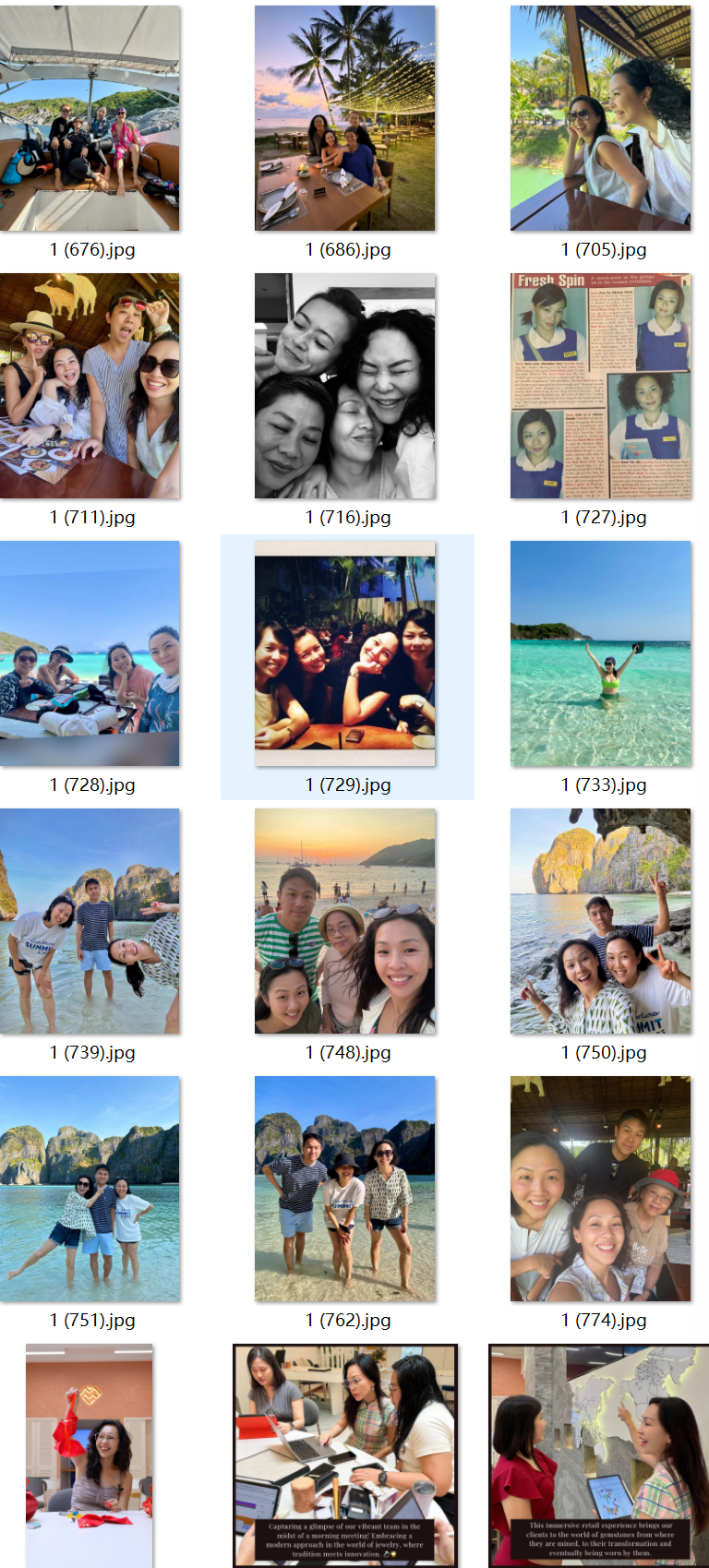Tap the 1 (751).jpg thumbnail
The image size is (709, 1568).
pyautogui.click(x=90, y=1189)
